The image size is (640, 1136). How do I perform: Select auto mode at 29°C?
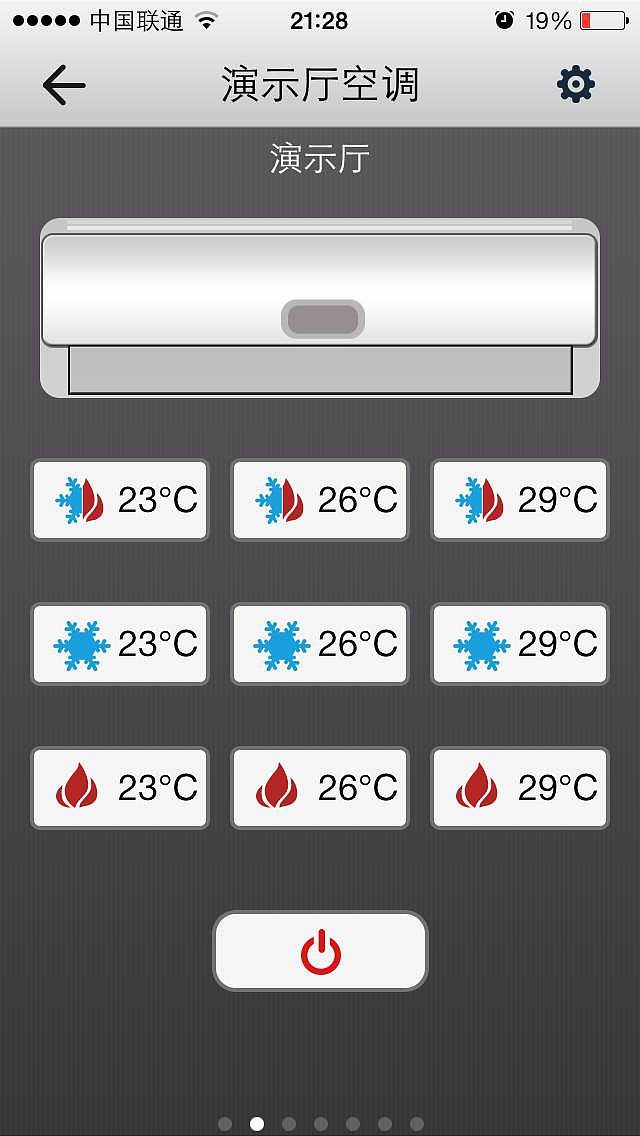[x=520, y=500]
